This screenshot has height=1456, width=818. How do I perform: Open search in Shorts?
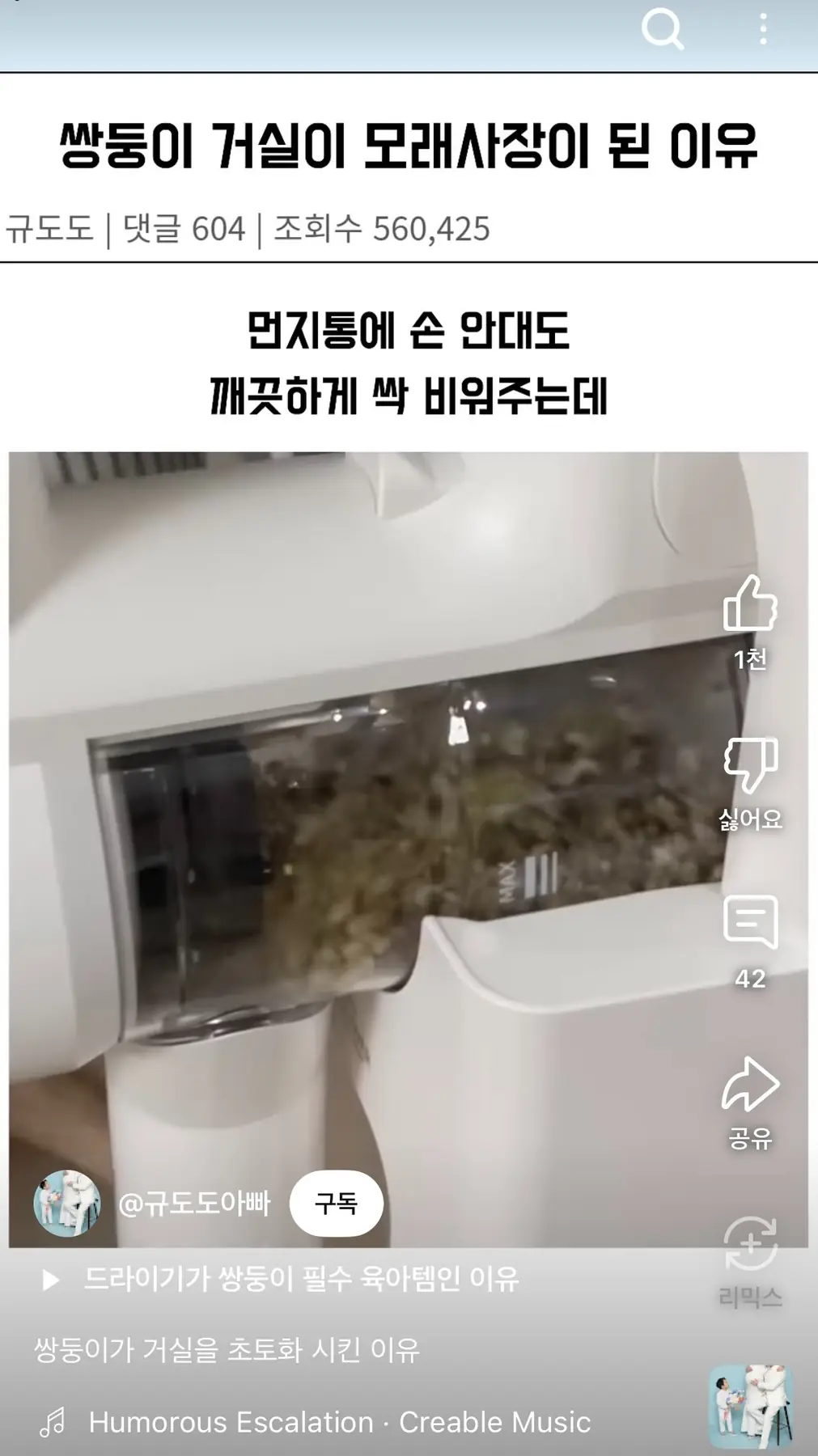(x=662, y=30)
